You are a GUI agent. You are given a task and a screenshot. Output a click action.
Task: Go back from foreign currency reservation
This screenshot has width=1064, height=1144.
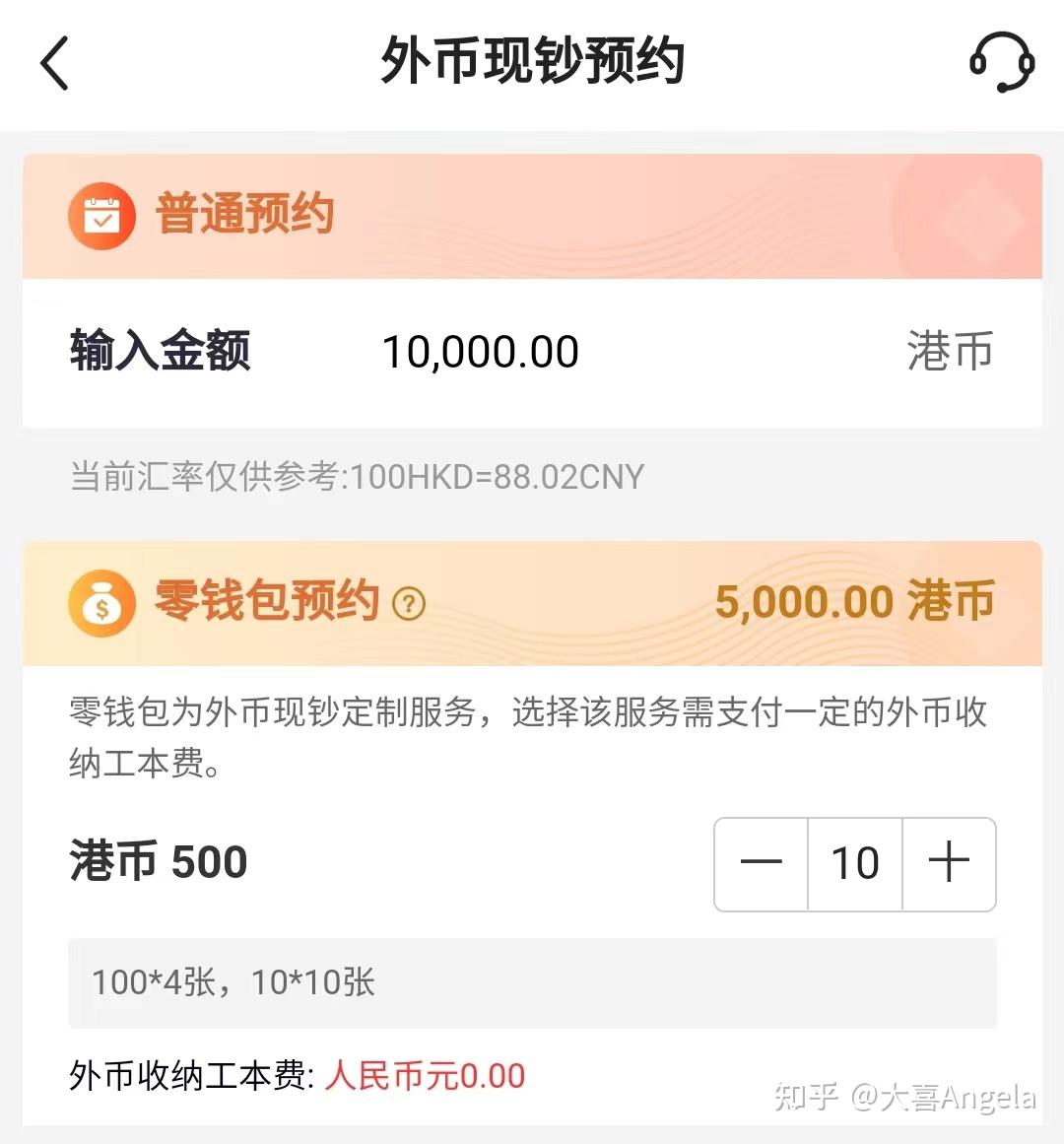pos(55,63)
